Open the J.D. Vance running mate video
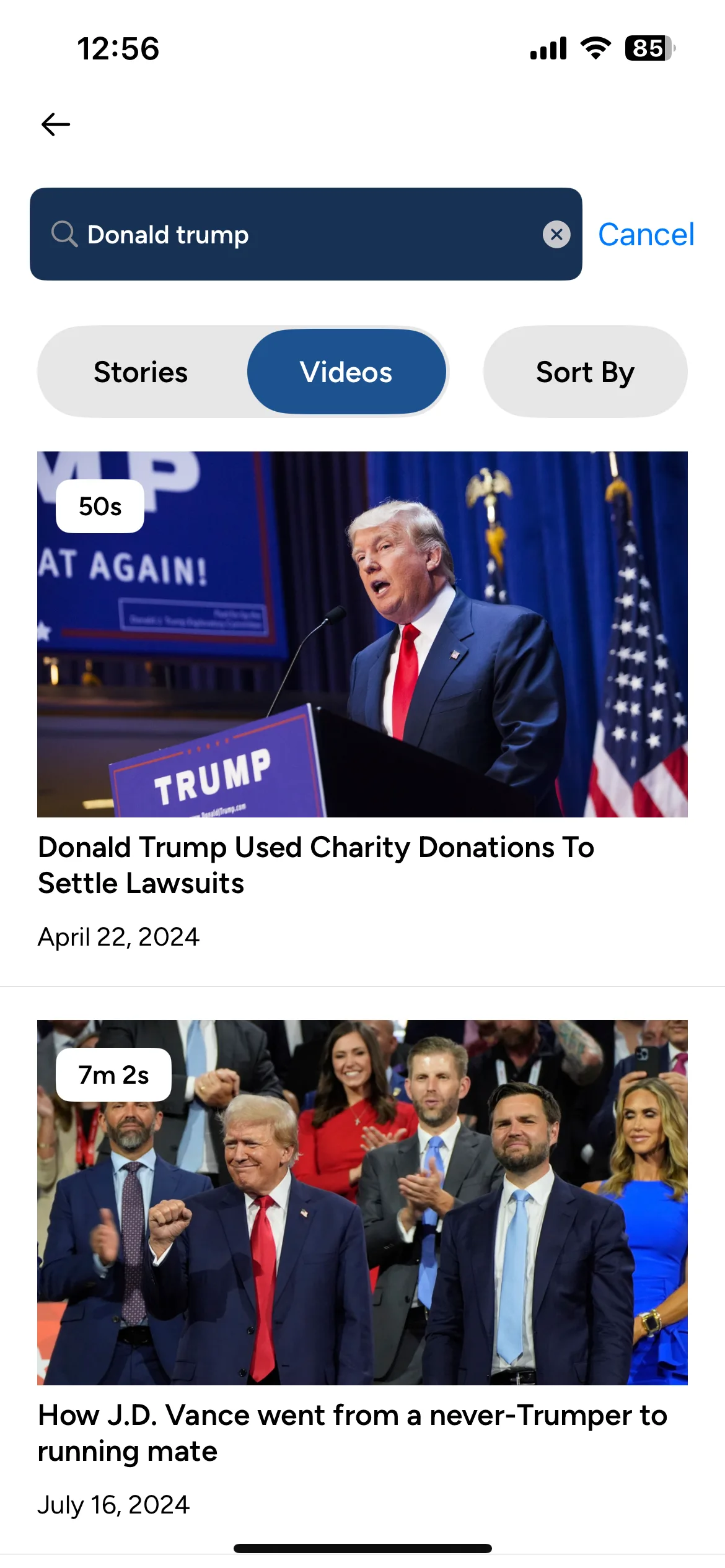Image resolution: width=725 pixels, height=1568 pixels. [362, 1202]
